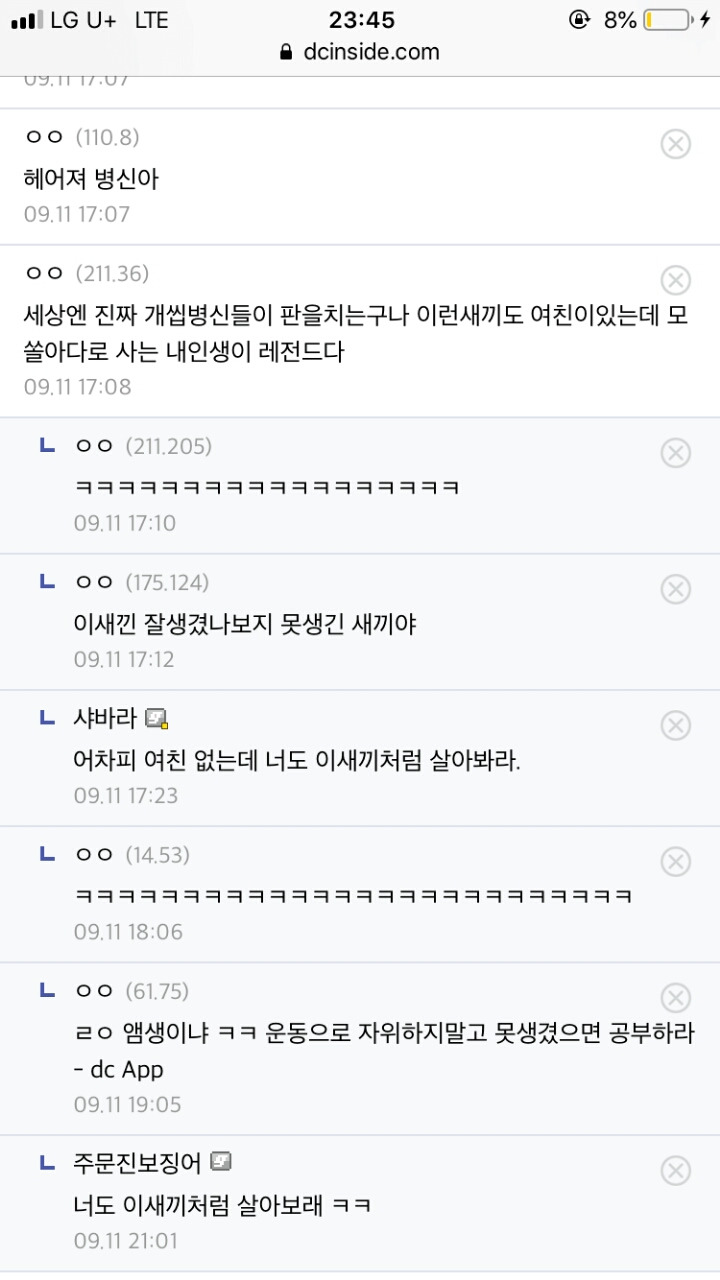
Task: Tap the dcinside.com address bar
Action: click(360, 52)
